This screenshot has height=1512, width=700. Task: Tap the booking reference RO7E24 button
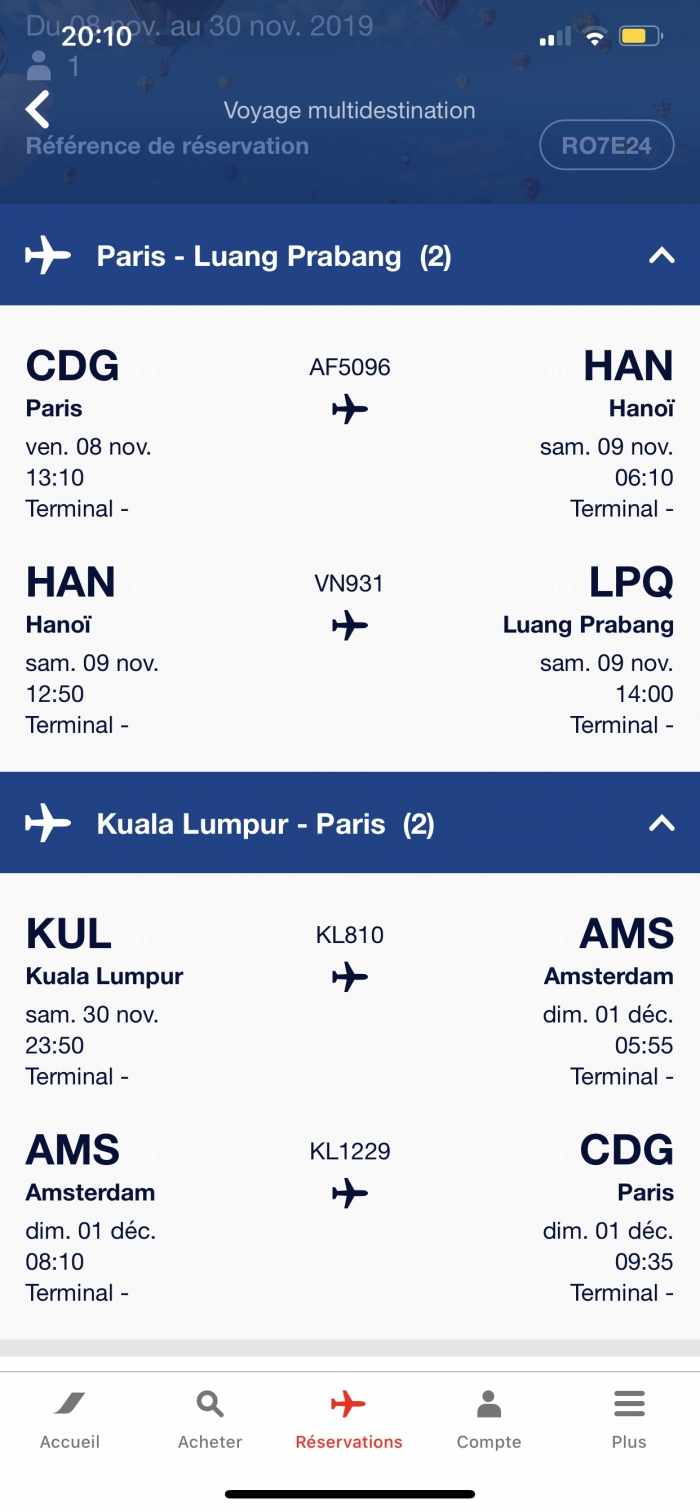pos(606,146)
